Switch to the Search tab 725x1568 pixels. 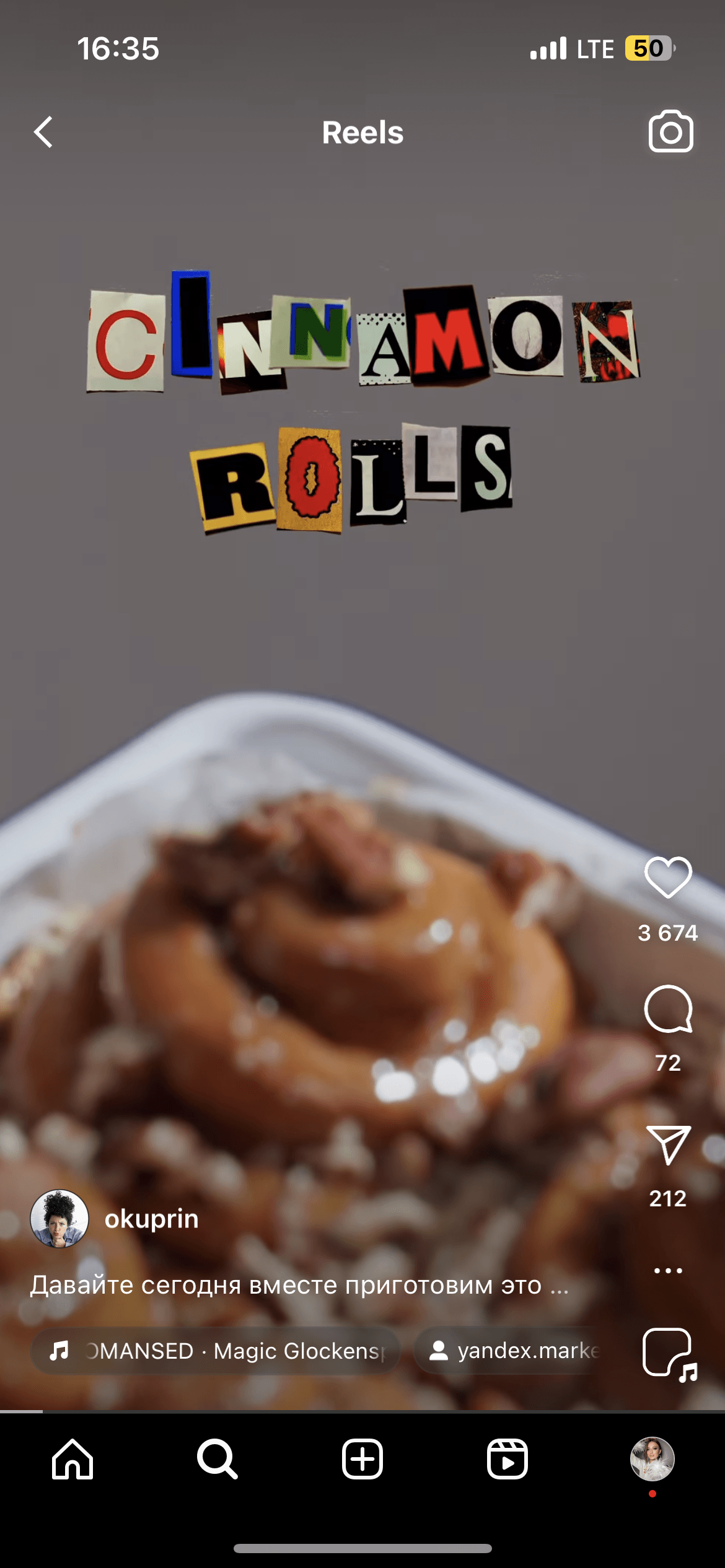[217, 1459]
